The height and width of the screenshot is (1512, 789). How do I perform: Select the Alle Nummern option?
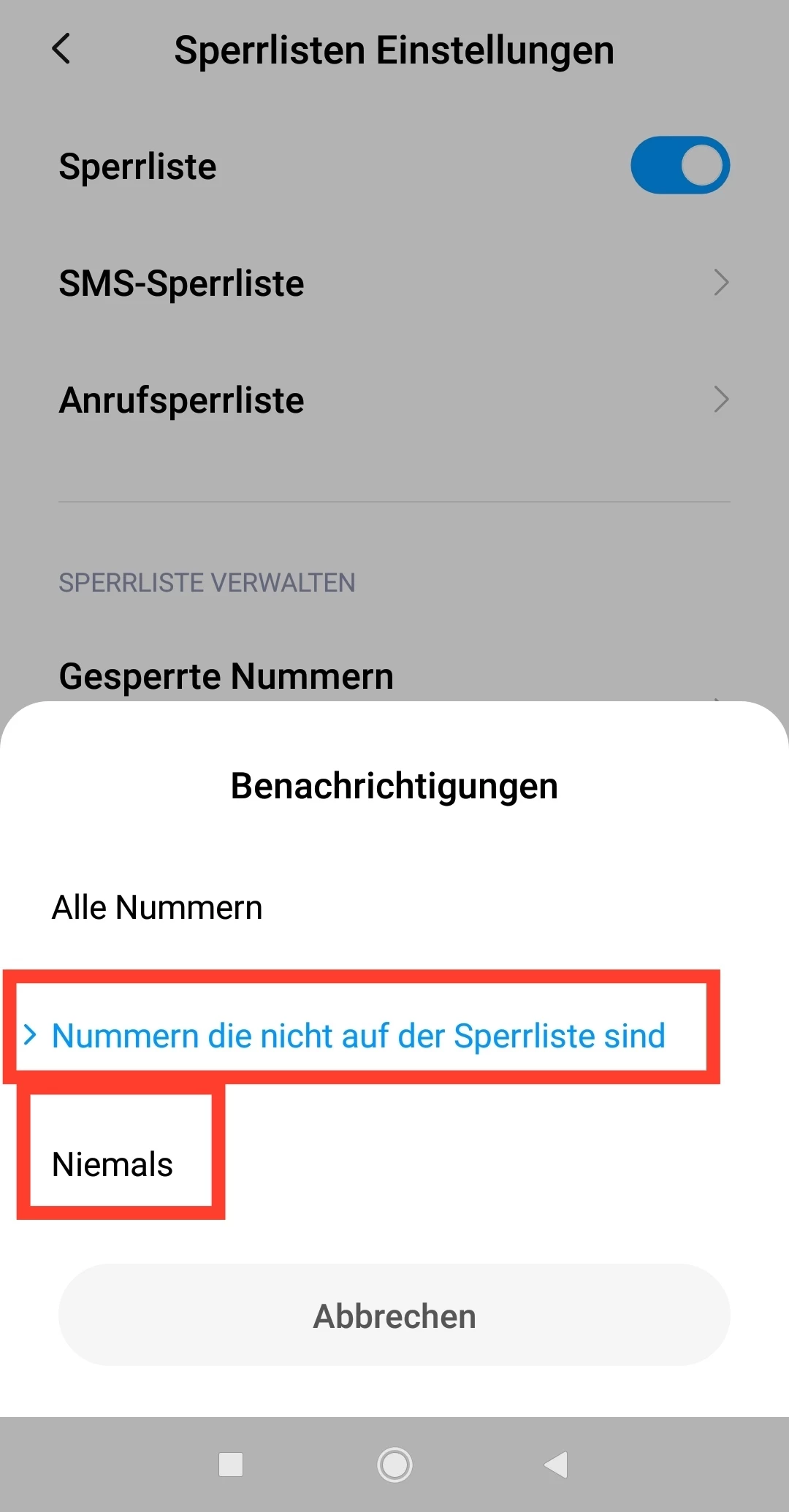[157, 908]
